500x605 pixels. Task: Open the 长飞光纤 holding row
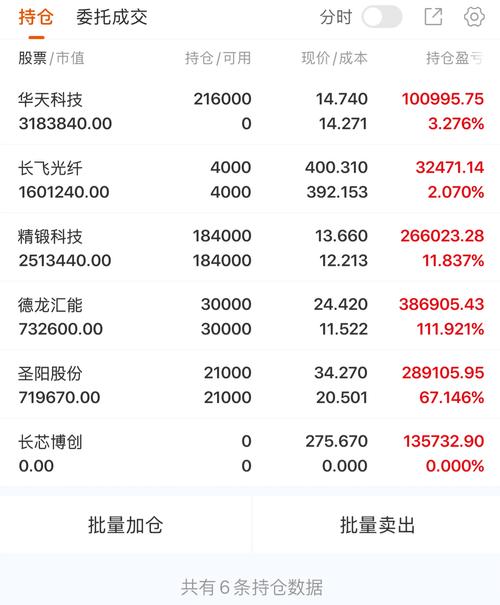[x=250, y=179]
